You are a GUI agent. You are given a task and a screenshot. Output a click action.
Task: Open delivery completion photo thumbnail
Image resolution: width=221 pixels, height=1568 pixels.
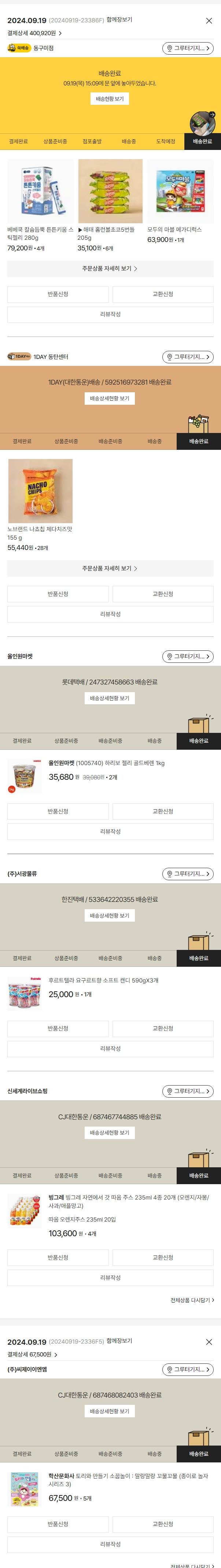202,124
